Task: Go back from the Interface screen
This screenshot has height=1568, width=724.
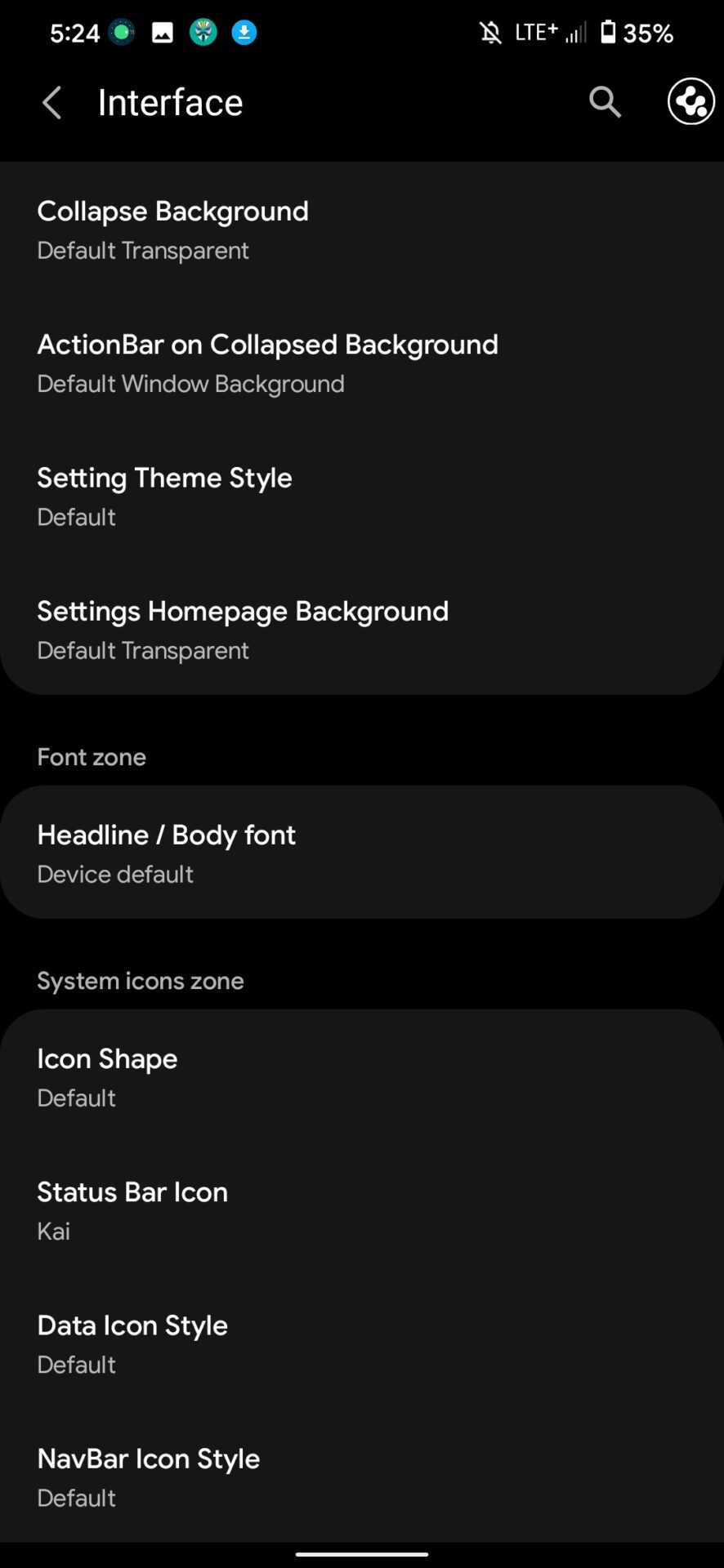Action: pyautogui.click(x=51, y=103)
